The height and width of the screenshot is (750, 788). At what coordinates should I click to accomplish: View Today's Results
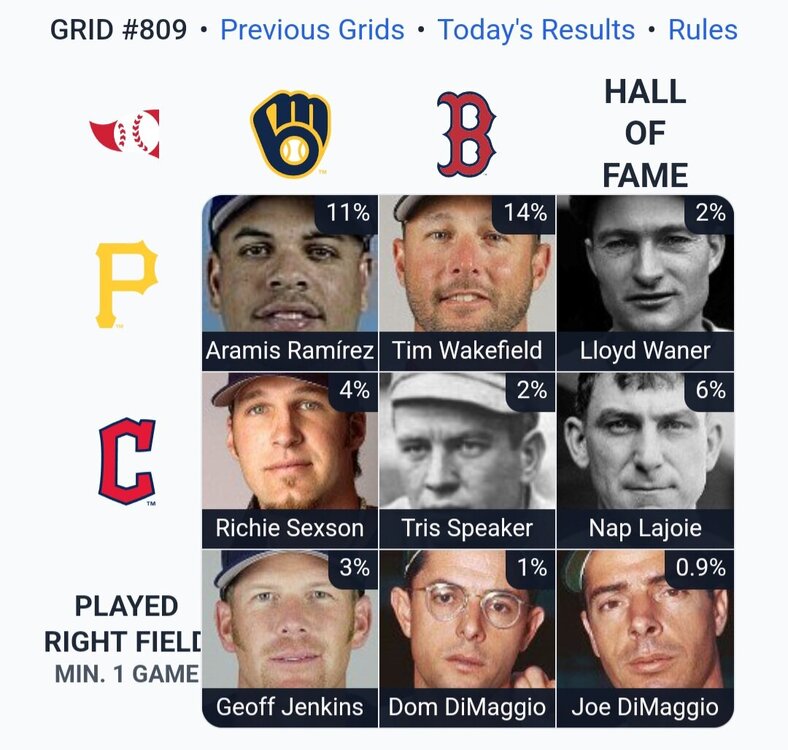(536, 30)
